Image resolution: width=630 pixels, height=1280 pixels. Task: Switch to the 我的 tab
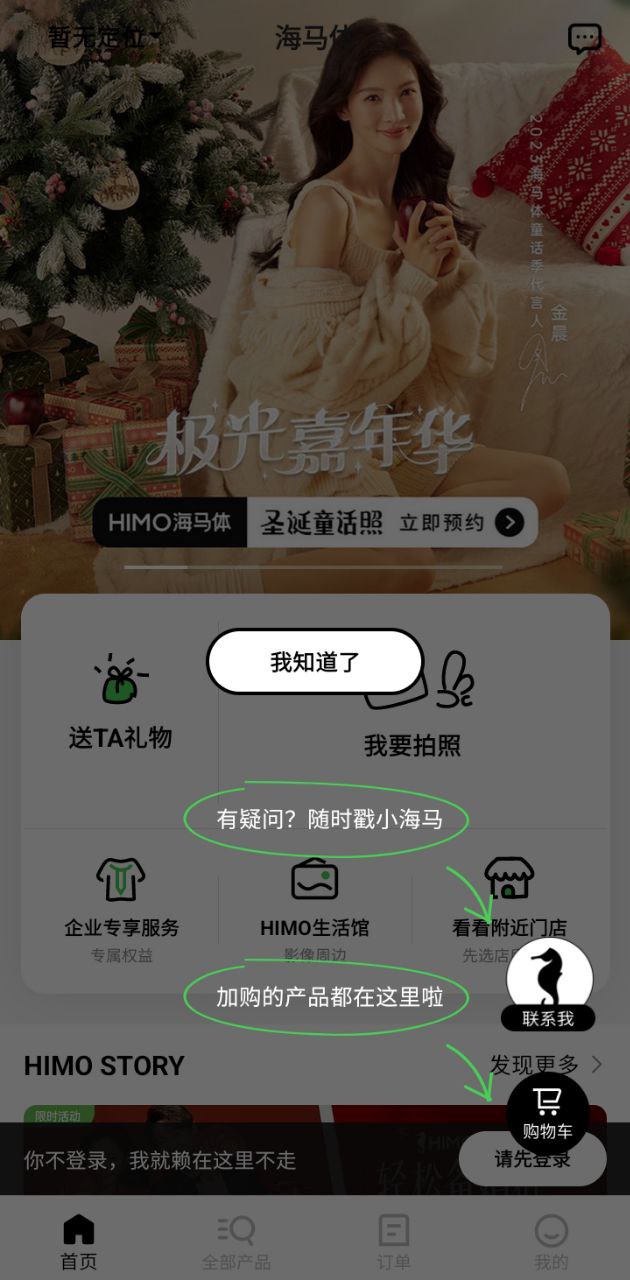tap(551, 1241)
